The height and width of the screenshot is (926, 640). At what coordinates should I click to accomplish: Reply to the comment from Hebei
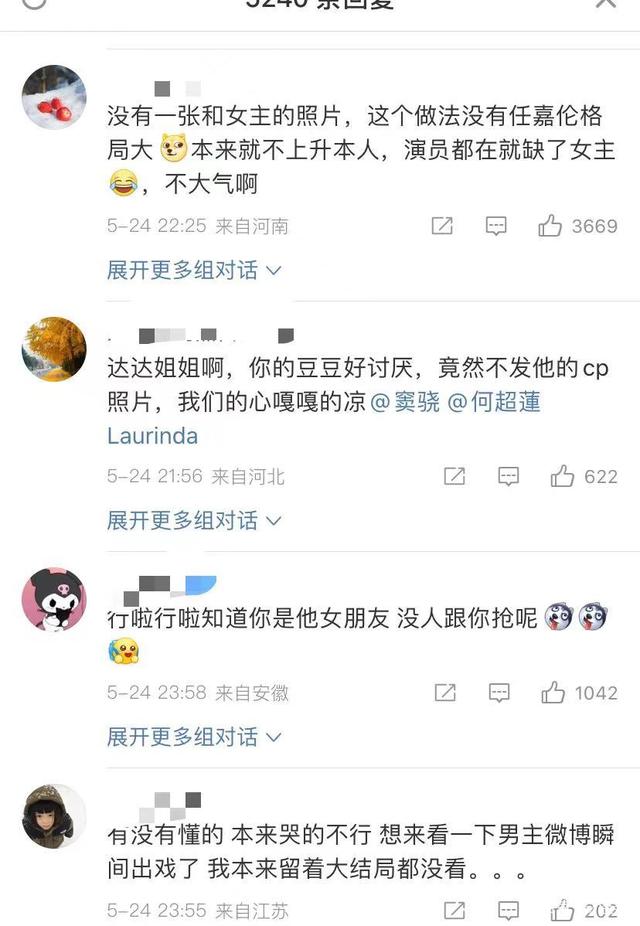[x=508, y=476]
